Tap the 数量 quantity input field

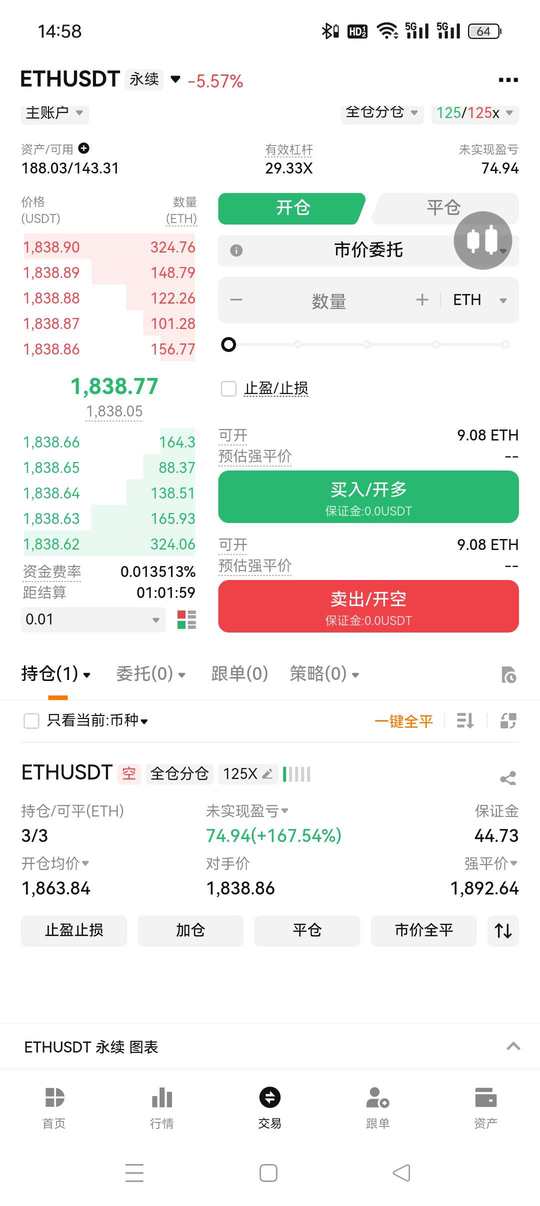(329, 300)
